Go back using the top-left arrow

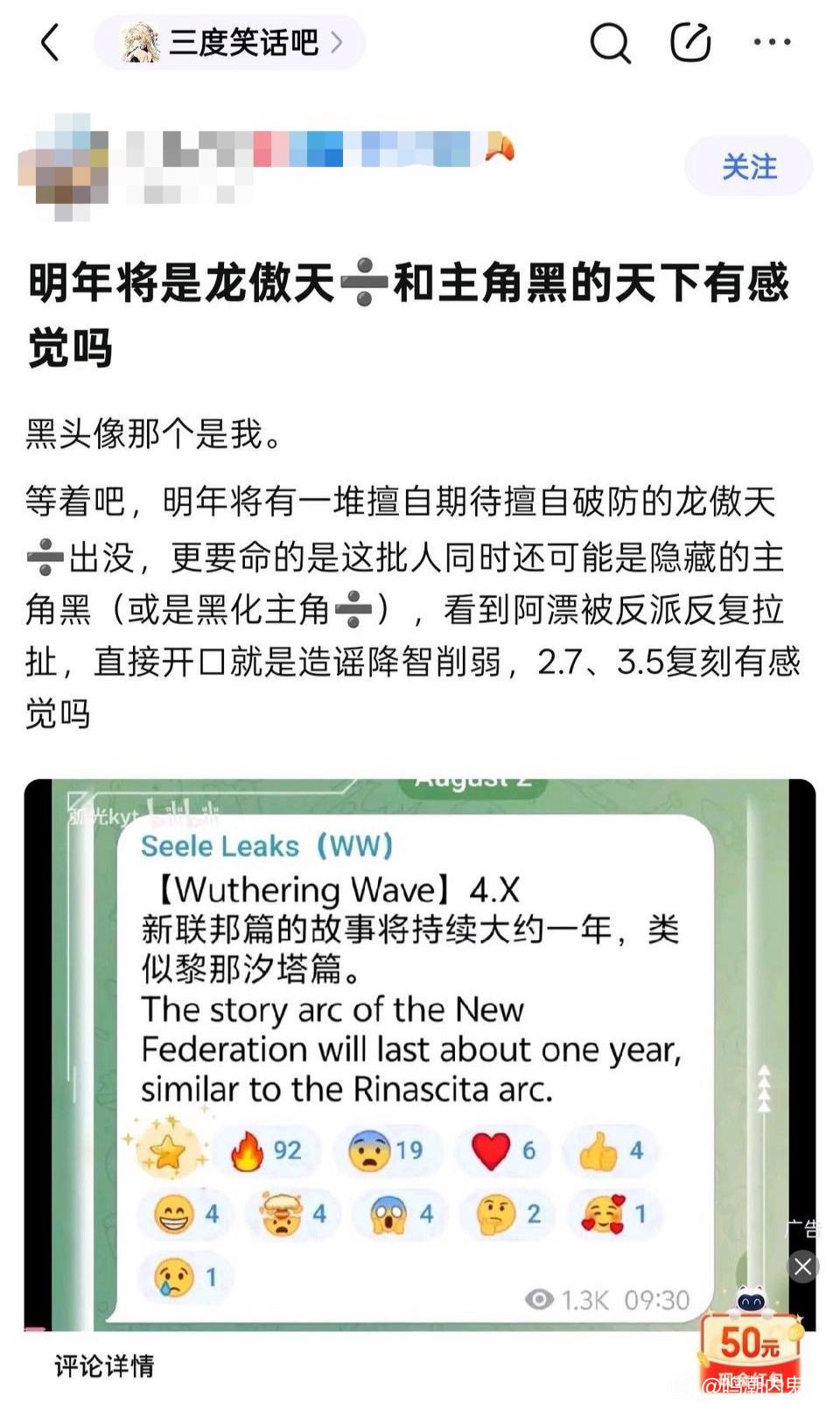(50, 42)
